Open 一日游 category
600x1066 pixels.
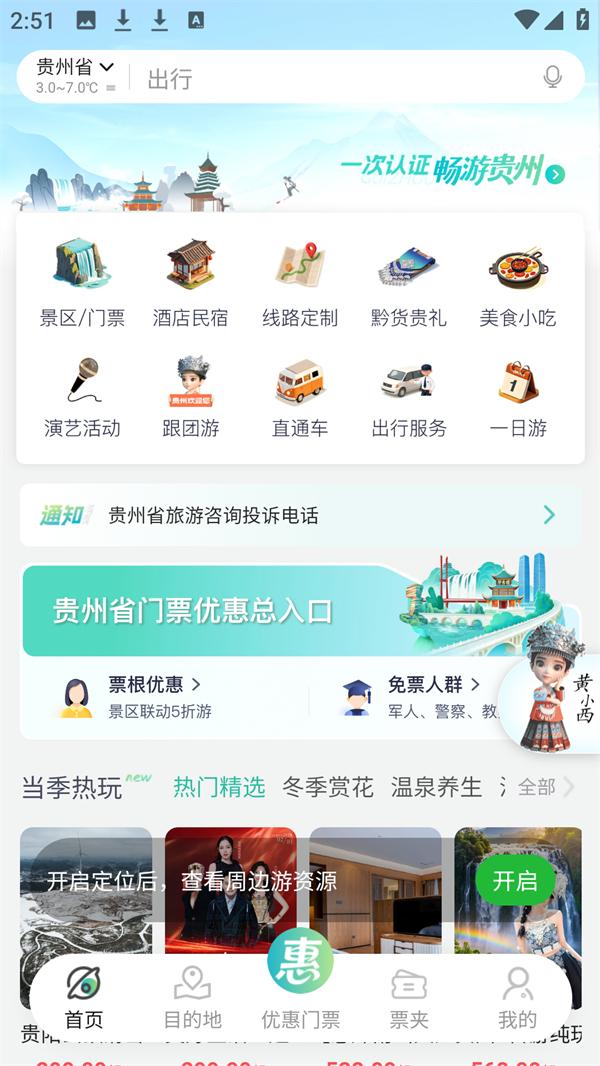click(x=518, y=397)
